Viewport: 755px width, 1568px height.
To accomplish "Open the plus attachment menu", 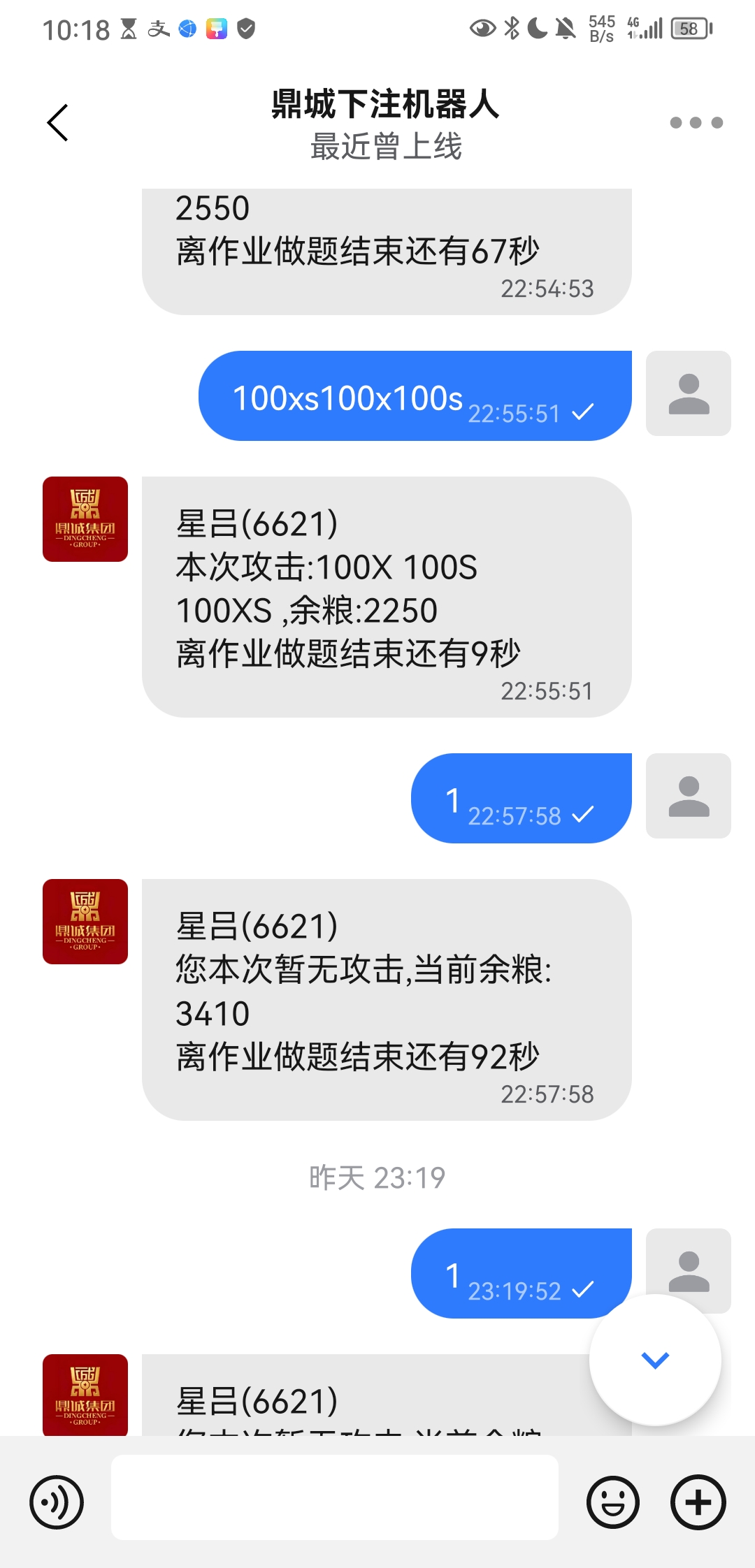I will coord(698,1502).
